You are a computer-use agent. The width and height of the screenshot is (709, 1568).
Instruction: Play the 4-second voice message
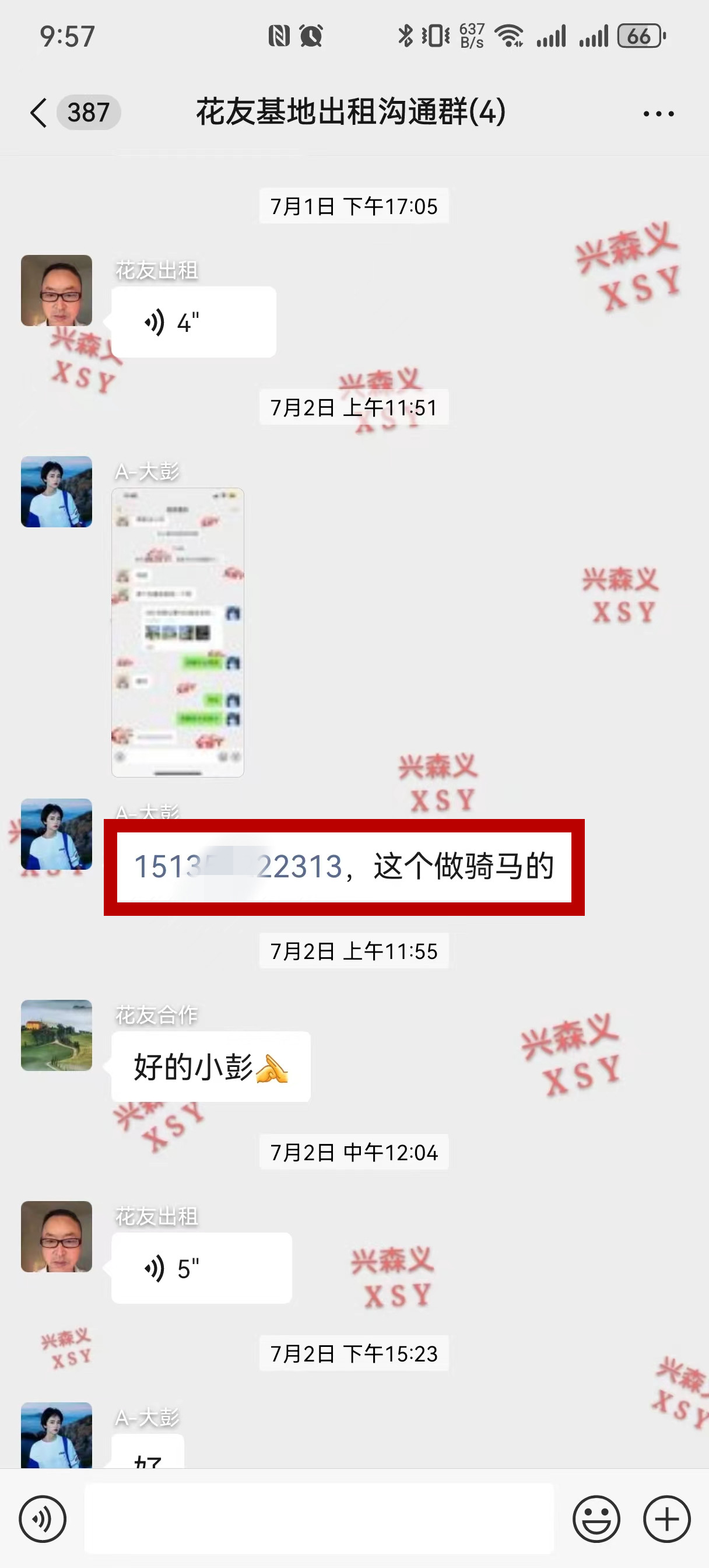[193, 322]
